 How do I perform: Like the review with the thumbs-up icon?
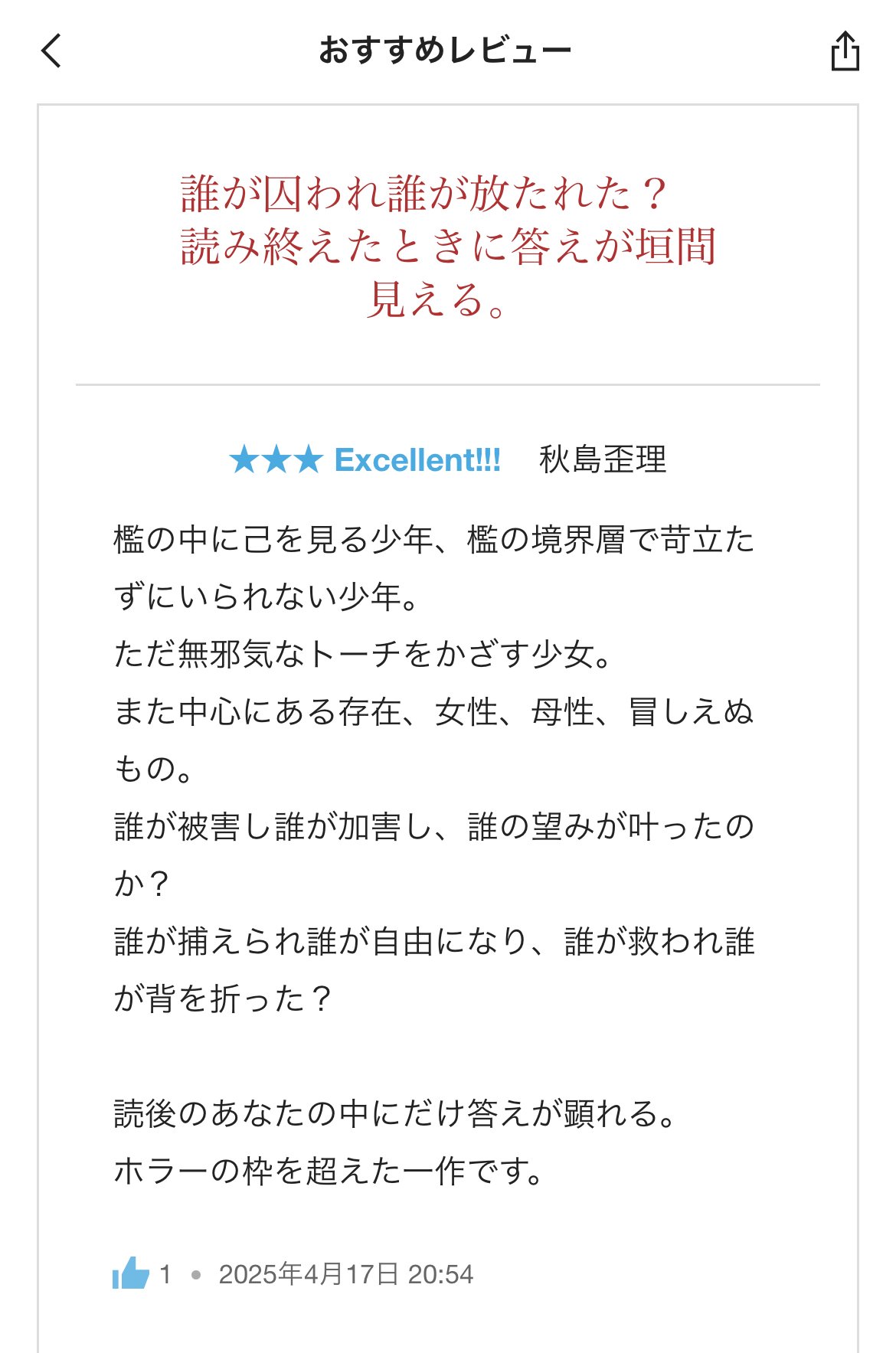pos(131,1273)
